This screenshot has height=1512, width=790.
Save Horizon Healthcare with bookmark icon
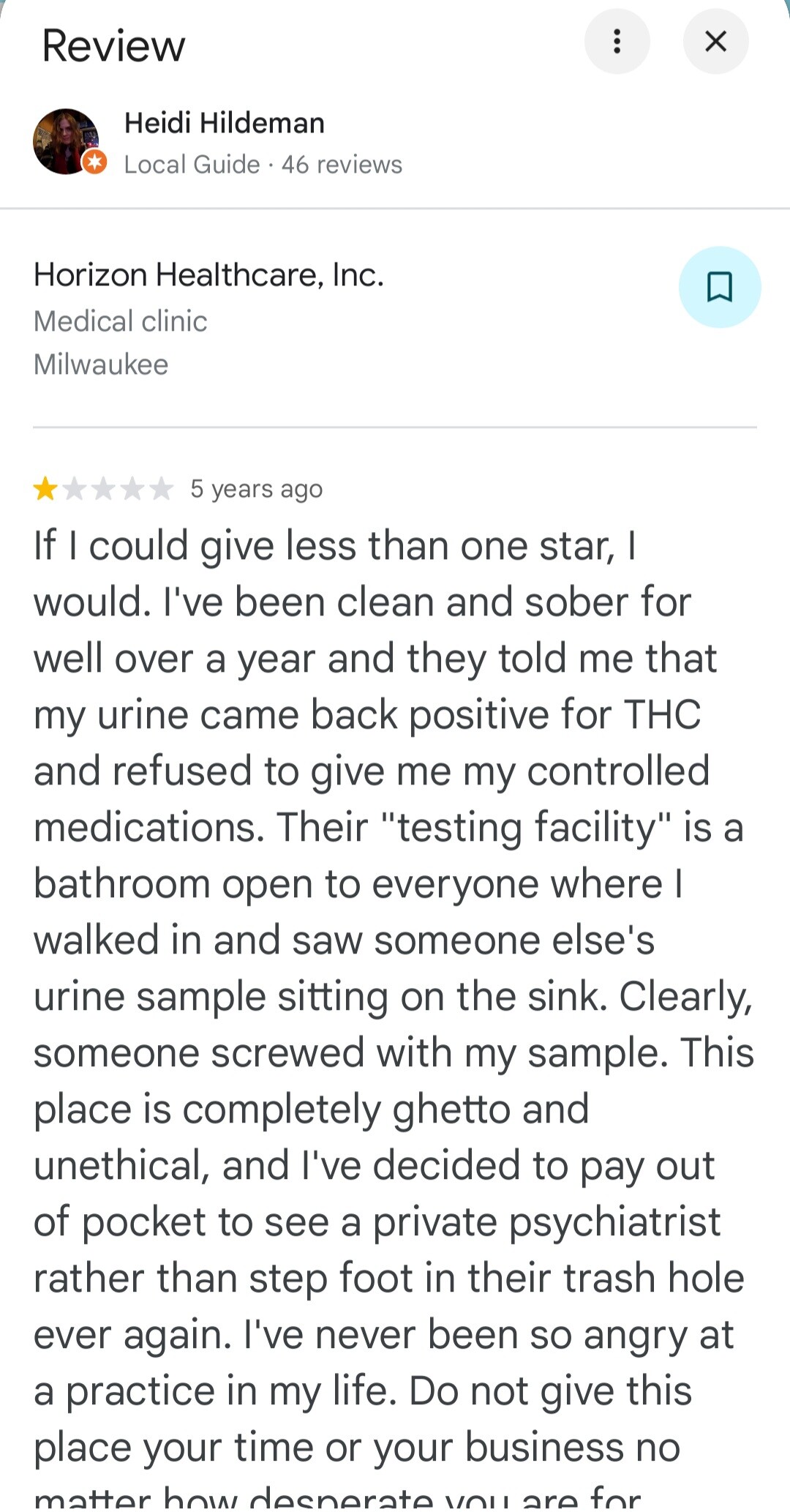coord(720,287)
